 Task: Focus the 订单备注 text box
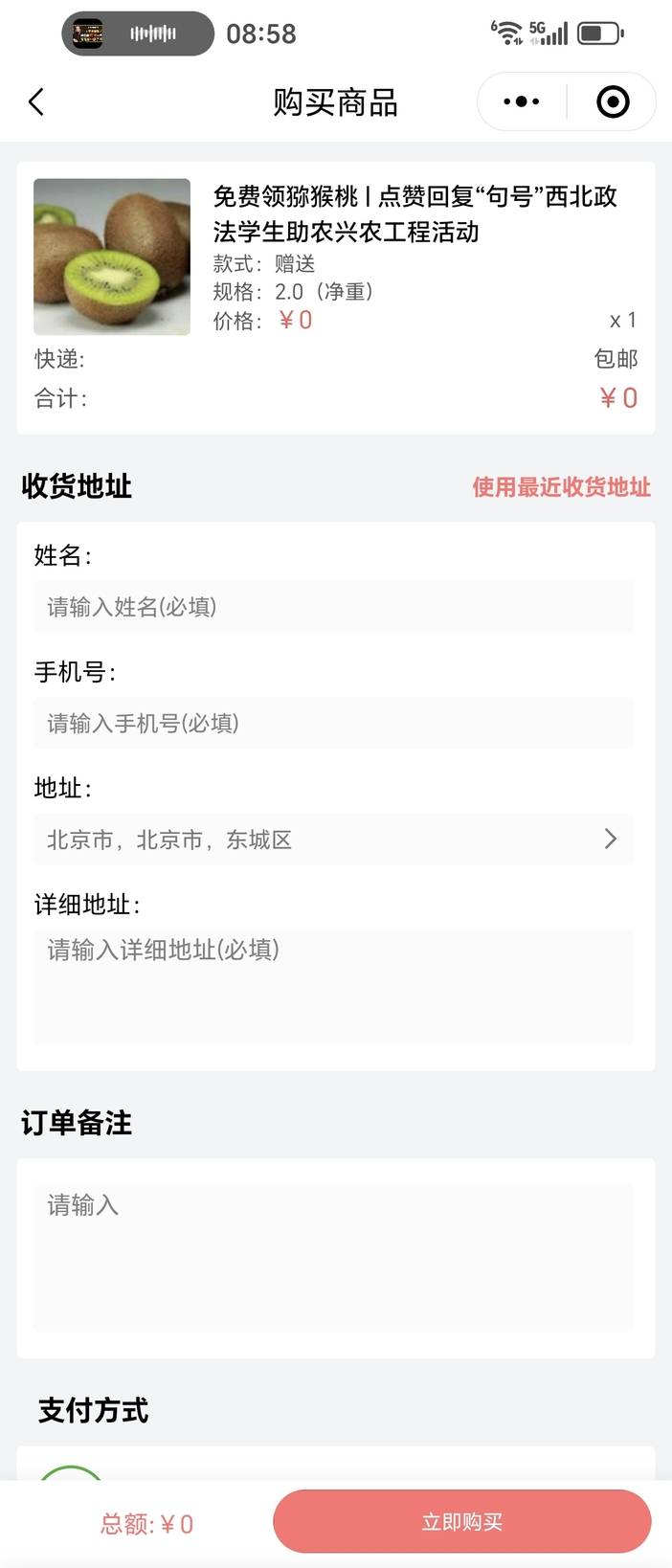tap(334, 1258)
